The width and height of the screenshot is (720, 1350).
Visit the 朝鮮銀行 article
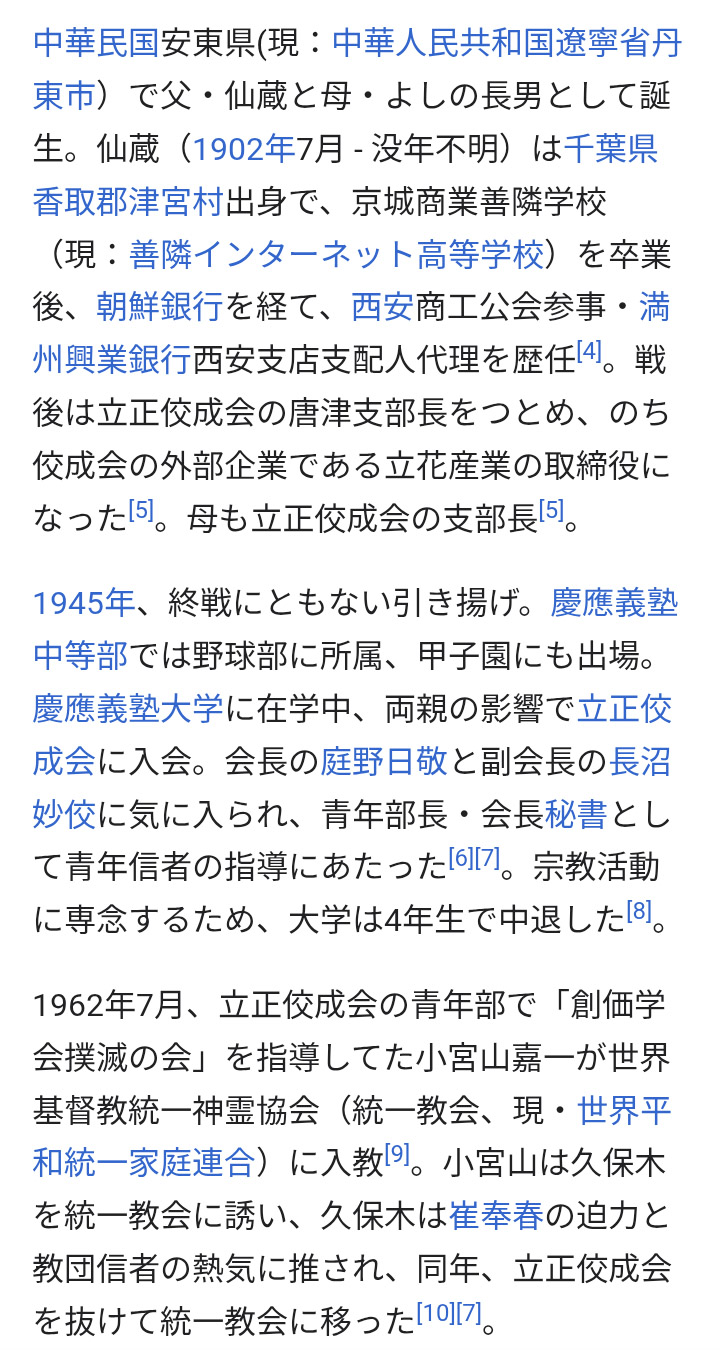[159, 307]
